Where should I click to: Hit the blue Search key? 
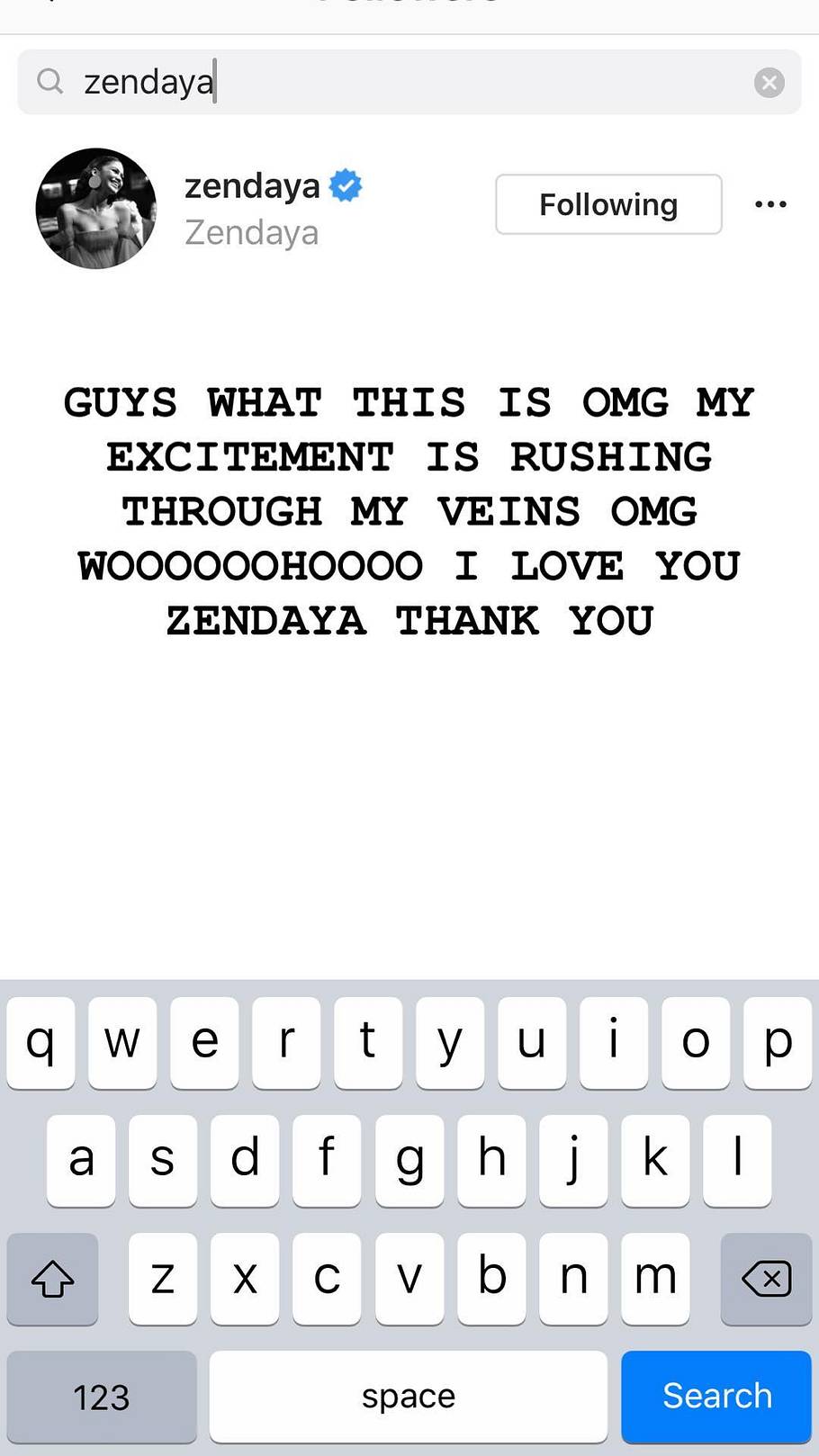click(x=716, y=1396)
